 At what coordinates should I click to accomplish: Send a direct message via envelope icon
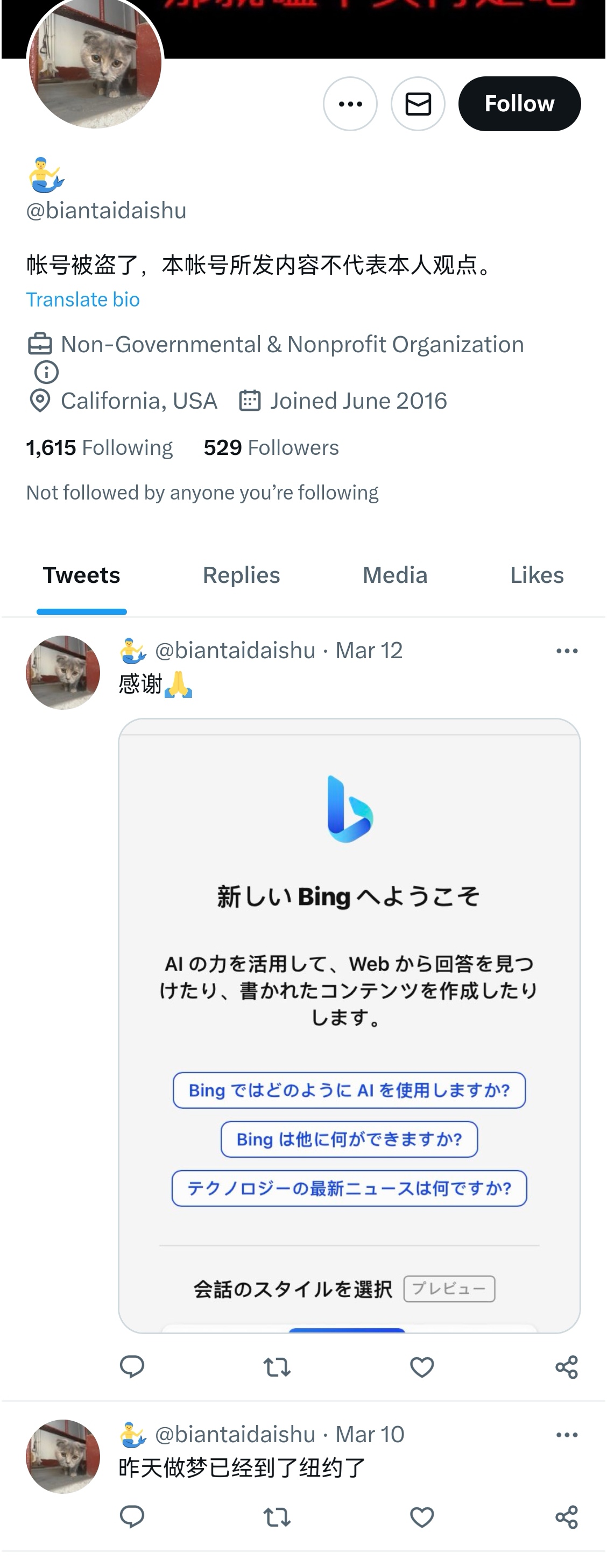[418, 103]
